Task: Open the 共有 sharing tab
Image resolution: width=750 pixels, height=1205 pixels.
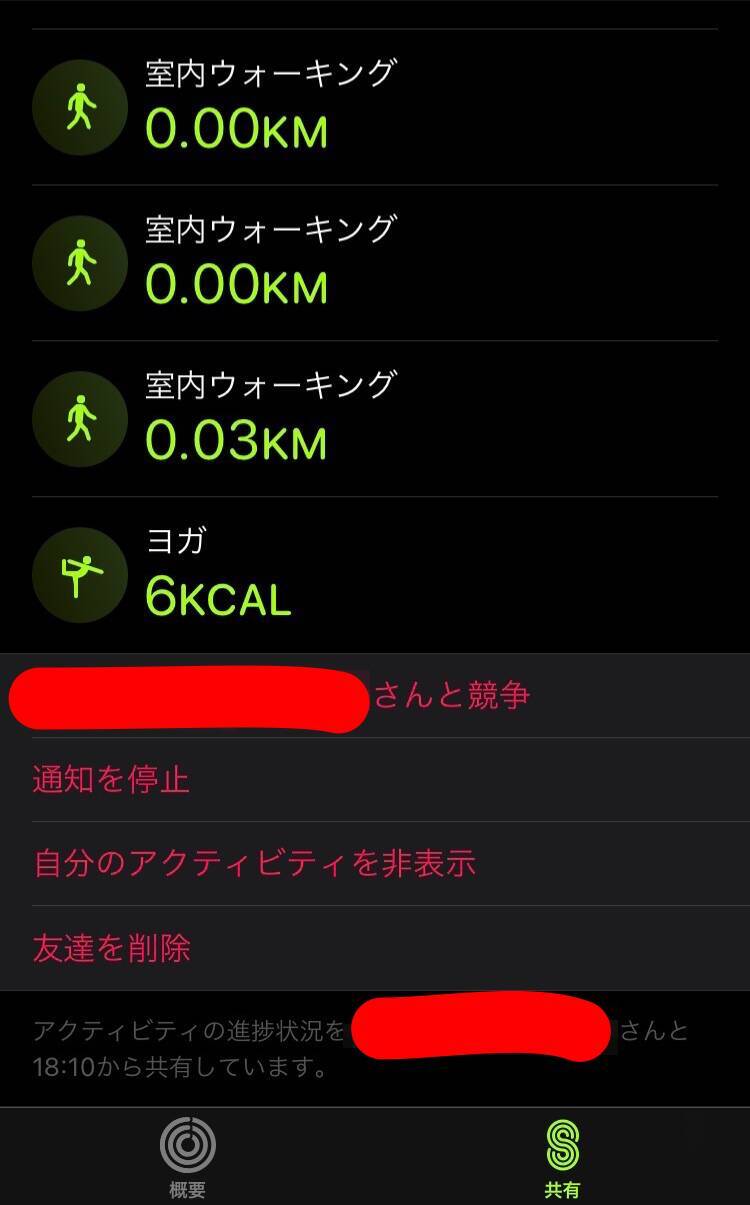Action: coord(562,1157)
